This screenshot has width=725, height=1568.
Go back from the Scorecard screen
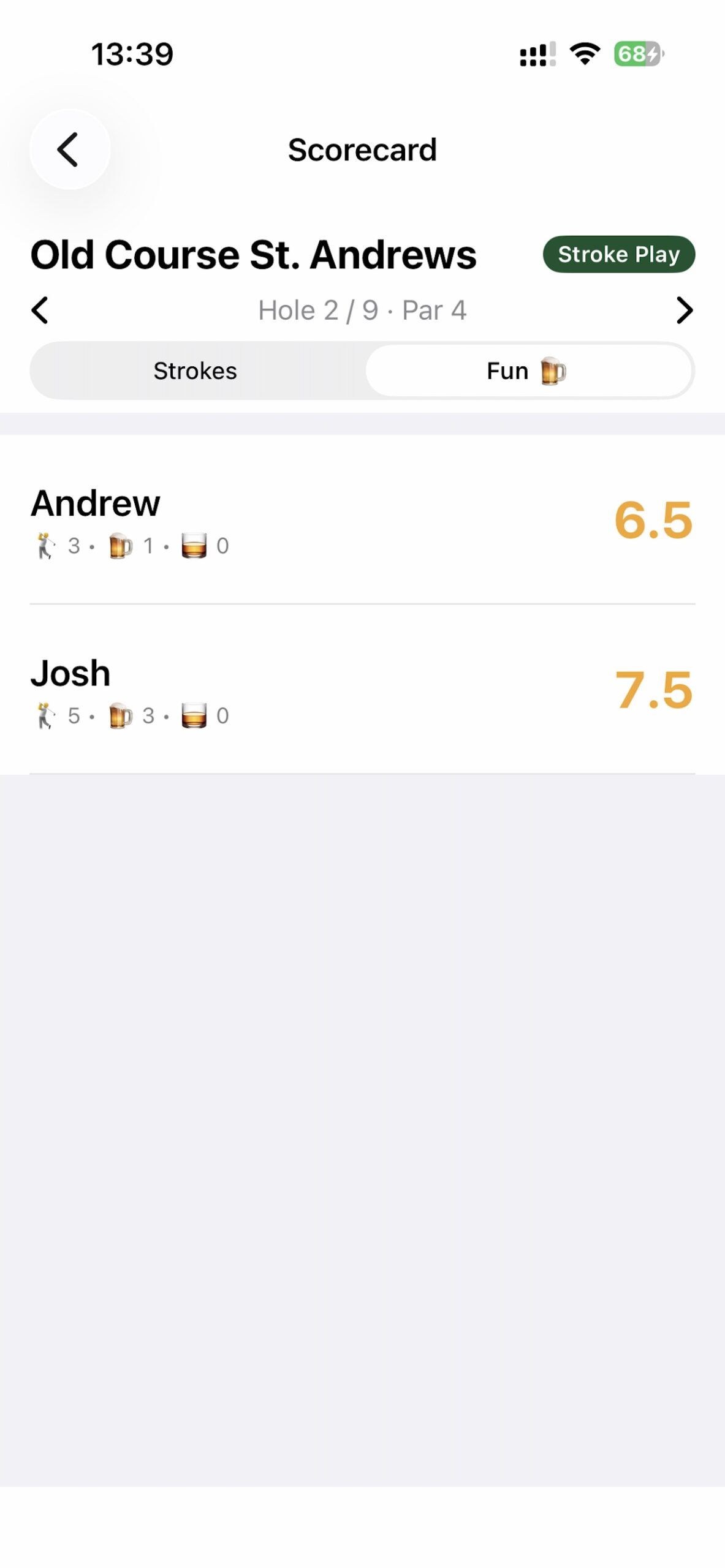point(69,149)
